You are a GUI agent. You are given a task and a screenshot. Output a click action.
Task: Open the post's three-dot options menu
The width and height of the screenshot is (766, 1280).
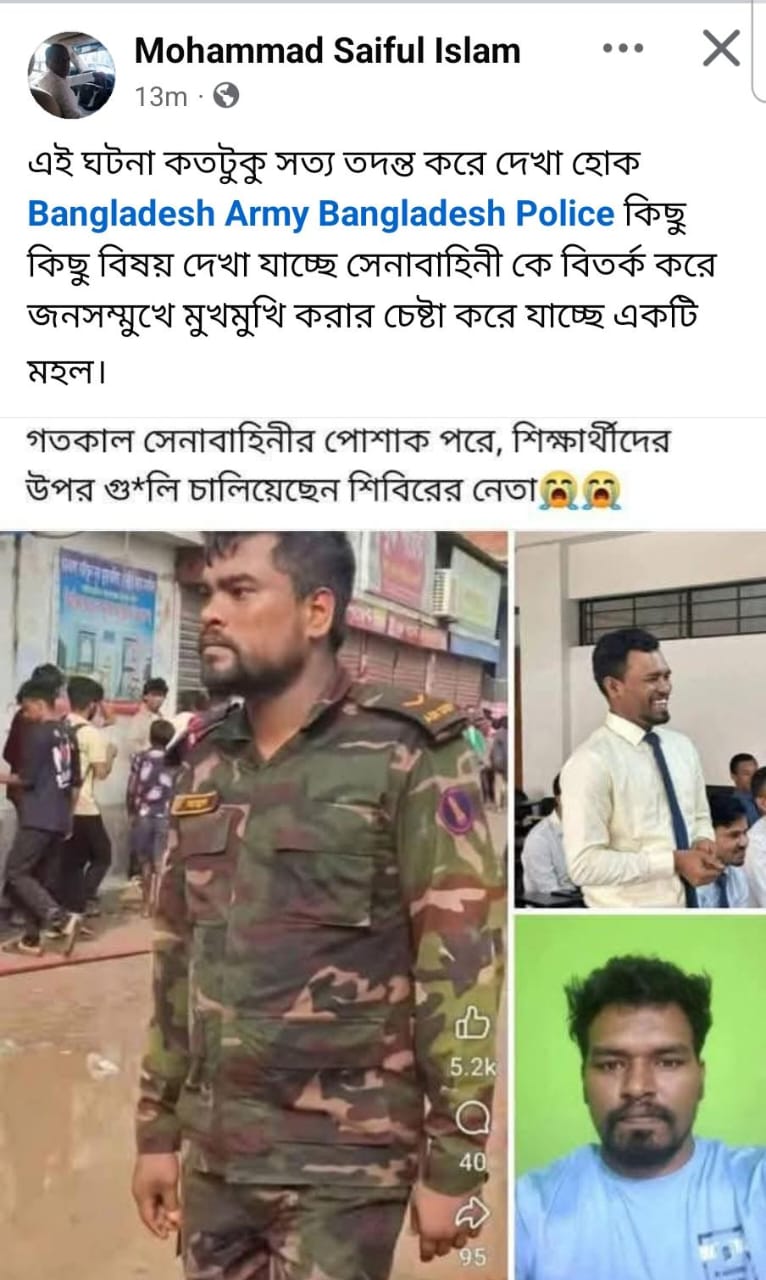pyautogui.click(x=624, y=48)
